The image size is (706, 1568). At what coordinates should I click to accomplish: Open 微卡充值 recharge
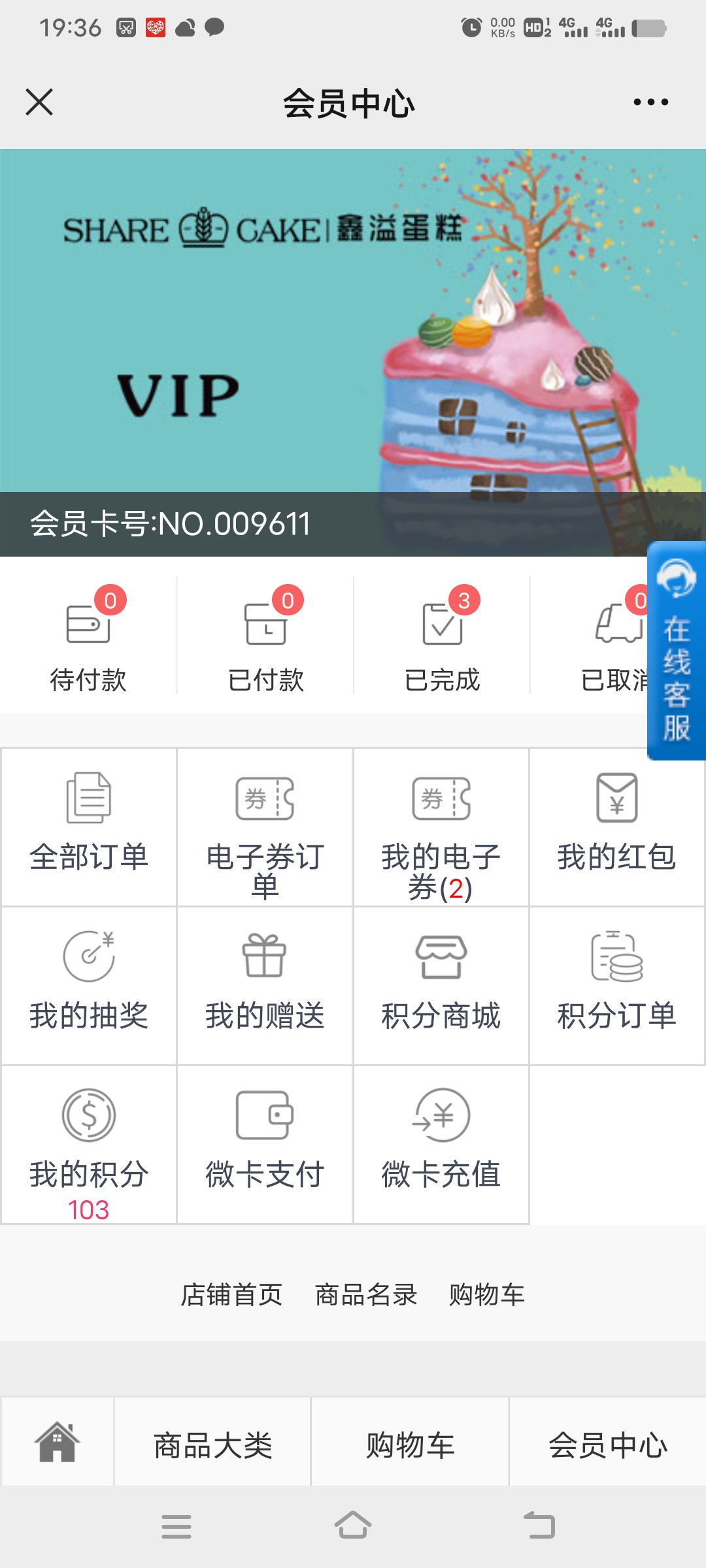pyautogui.click(x=441, y=1145)
